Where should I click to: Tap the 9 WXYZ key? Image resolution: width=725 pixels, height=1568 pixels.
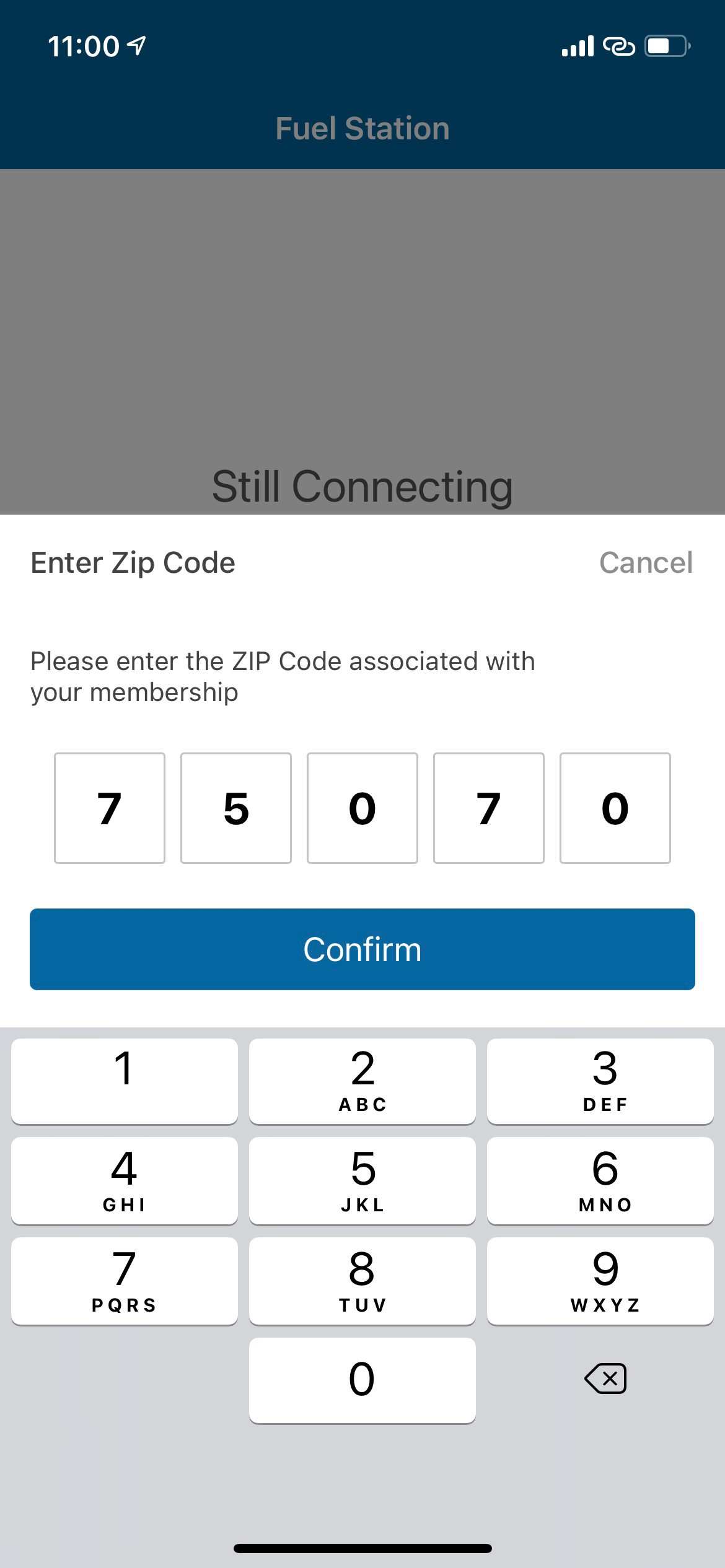[600, 1281]
